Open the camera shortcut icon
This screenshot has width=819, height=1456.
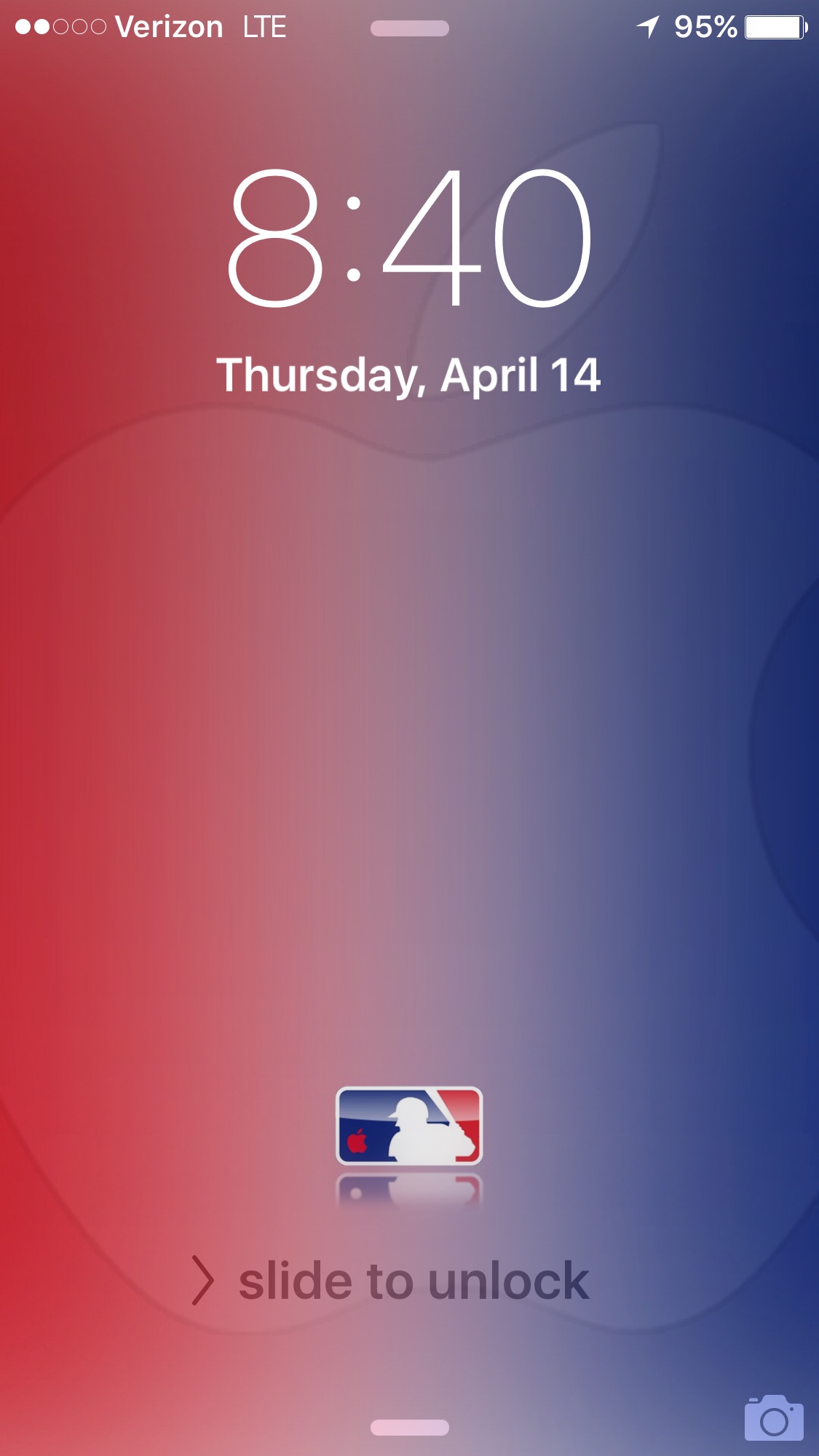tap(773, 1417)
